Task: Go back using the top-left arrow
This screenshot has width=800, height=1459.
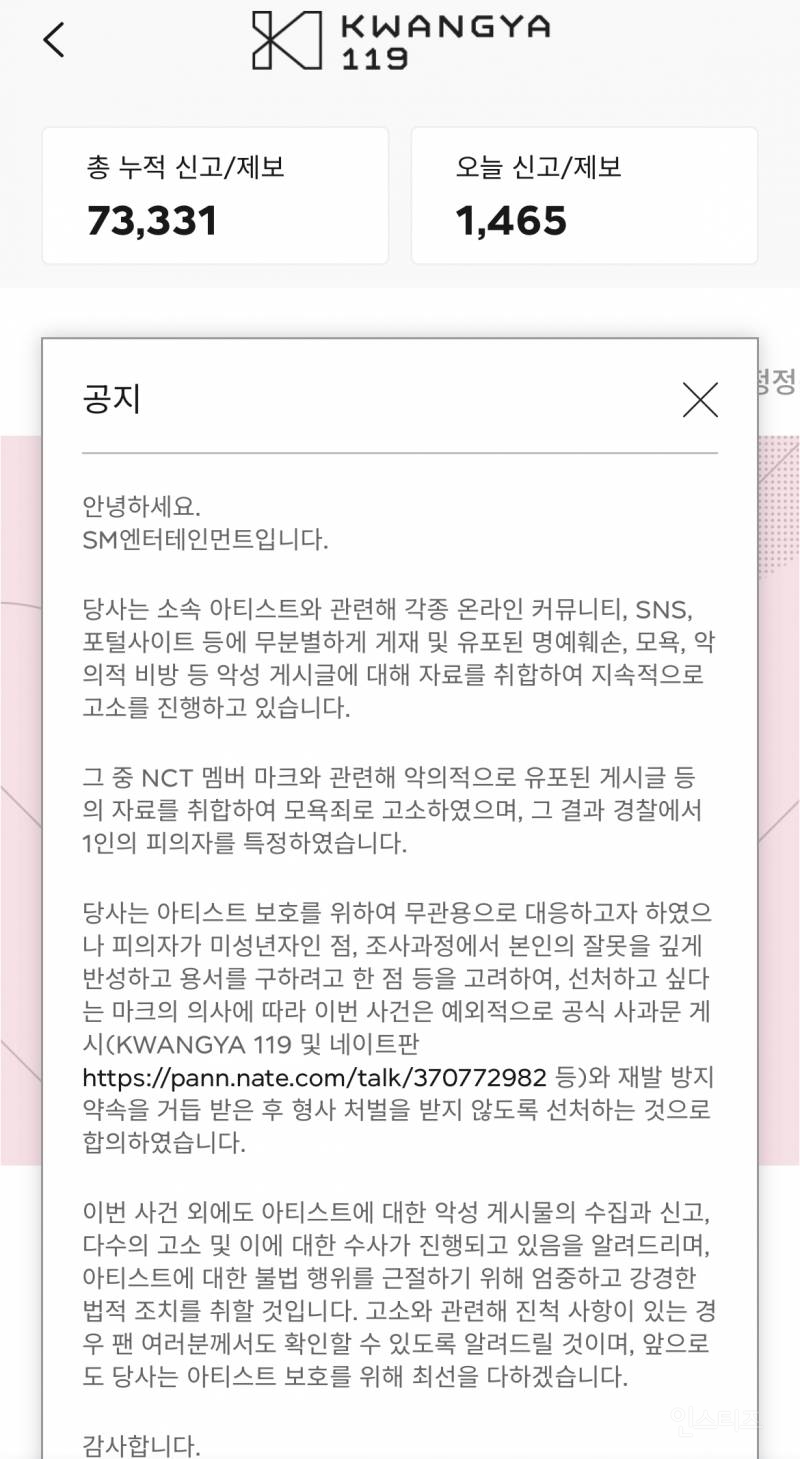Action: pos(54,40)
